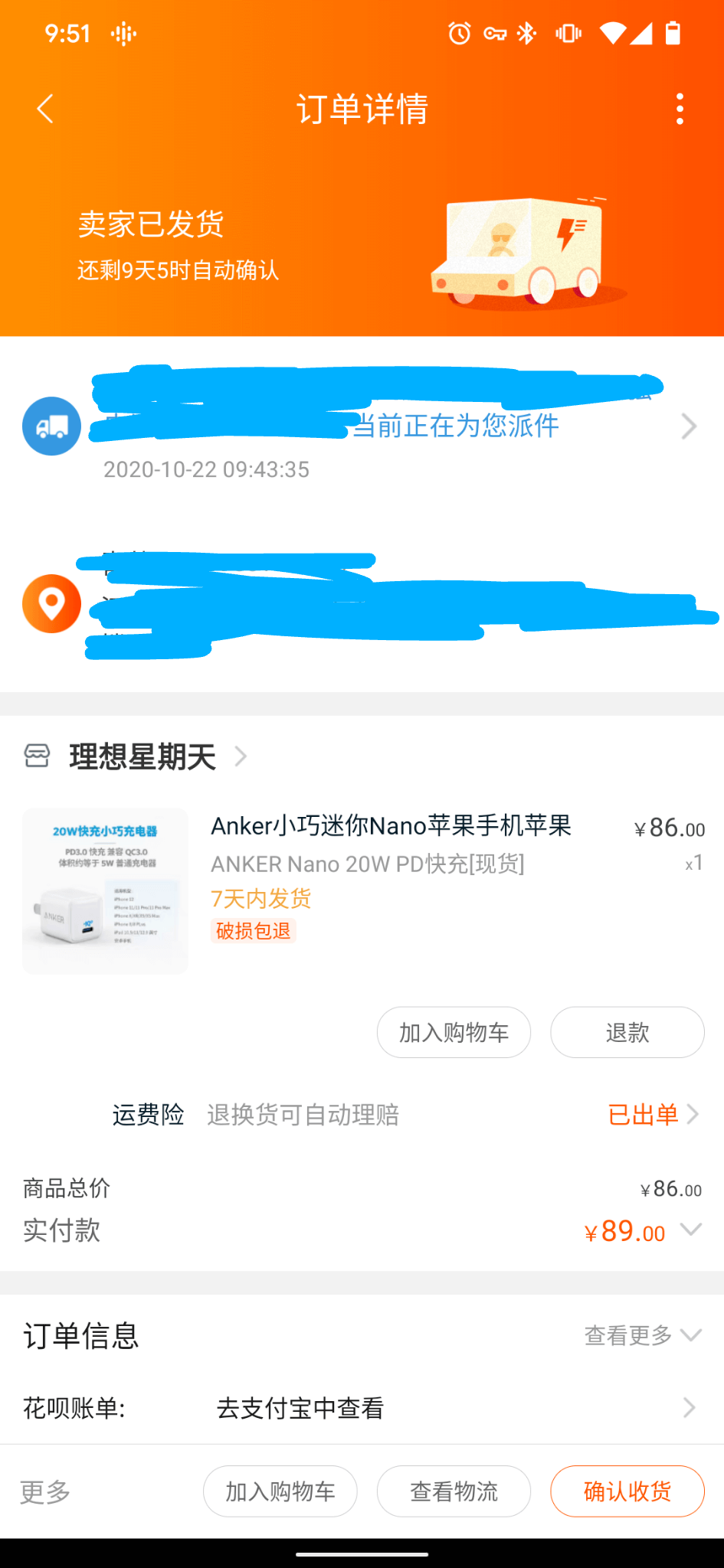The width and height of the screenshot is (724, 1568).
Task: Tap the orange location pin address icon
Action: tap(51, 604)
